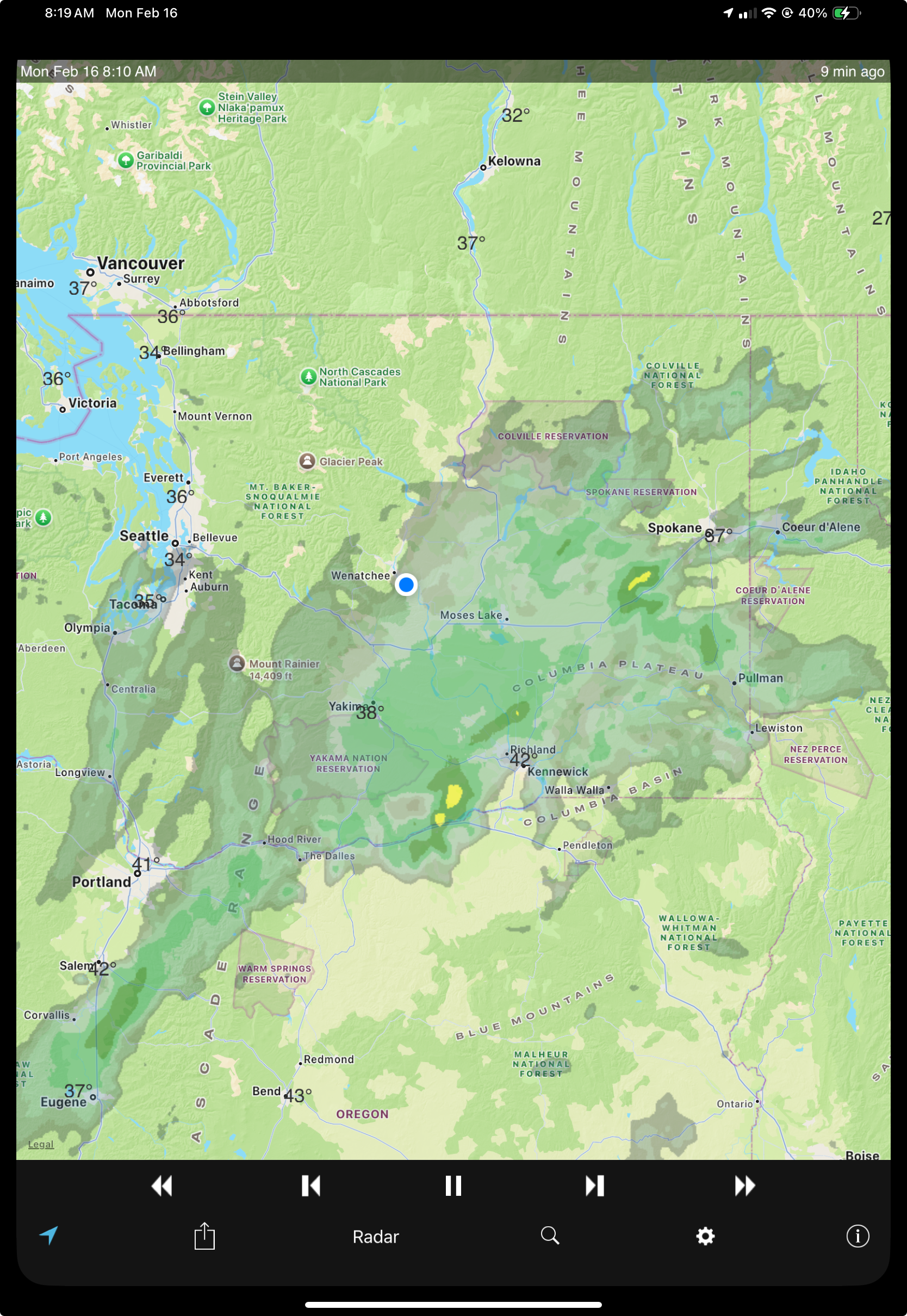Screen dimensions: 907x1316
Task: Search for a location
Action: click(550, 1236)
